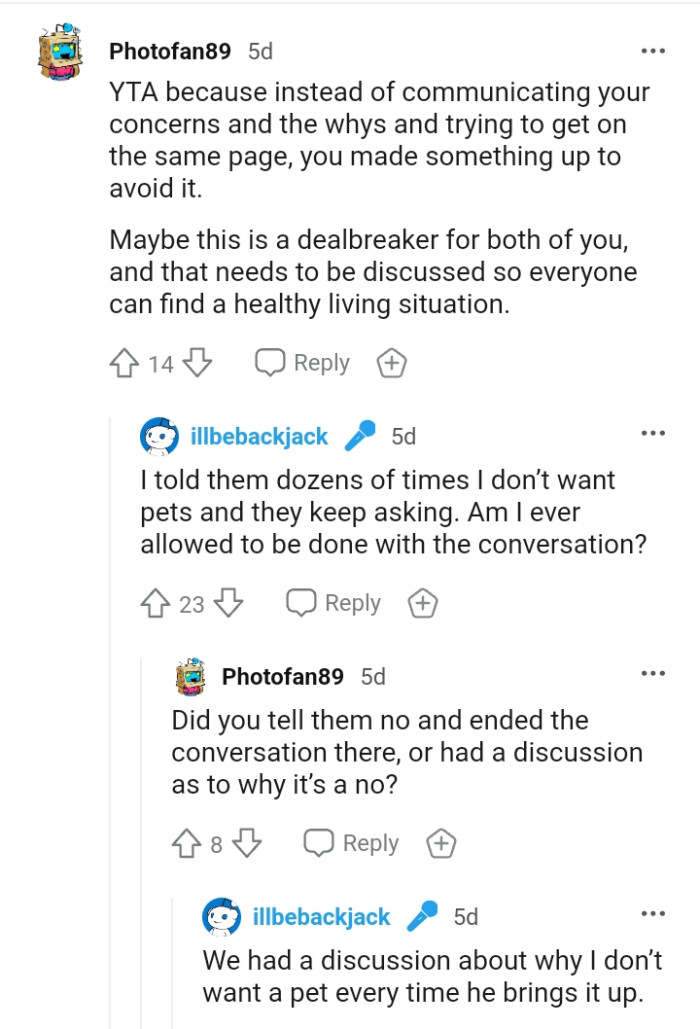Open overflow menu on Photofan89's YTA comment
Screen dimensions: 700x1029
653,50
